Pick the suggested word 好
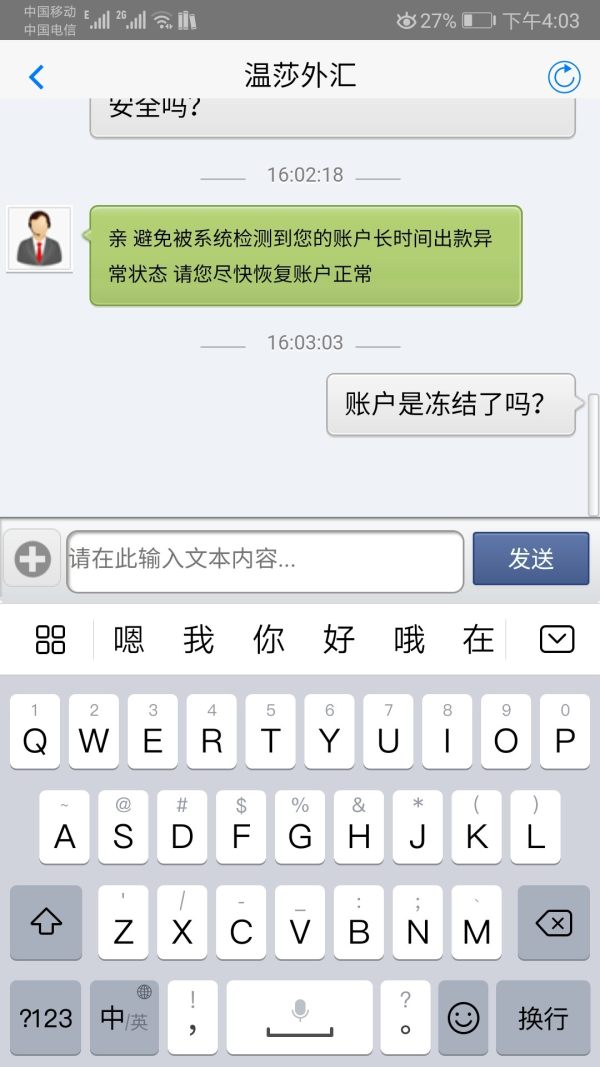 (339, 640)
